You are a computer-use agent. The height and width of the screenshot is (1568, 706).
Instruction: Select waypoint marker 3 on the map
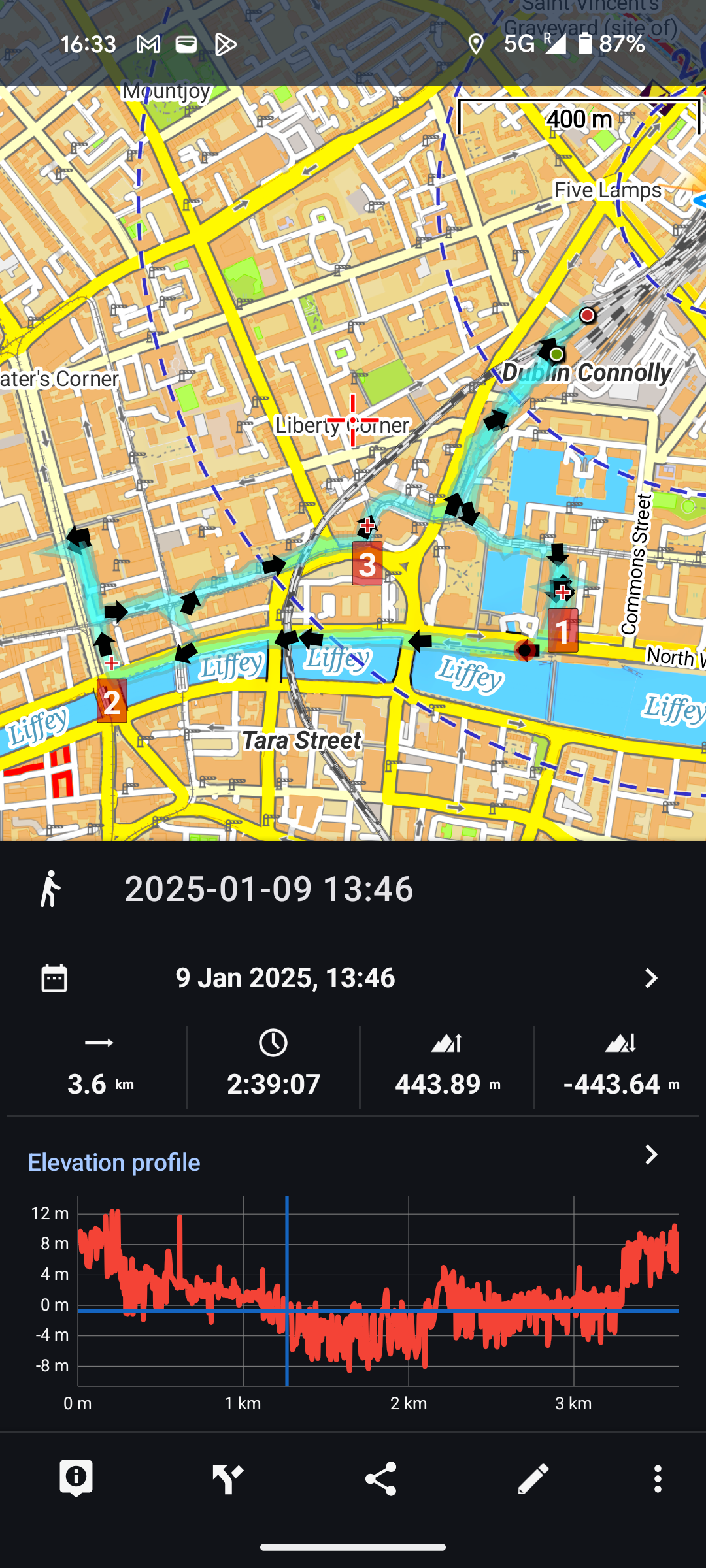tap(367, 564)
